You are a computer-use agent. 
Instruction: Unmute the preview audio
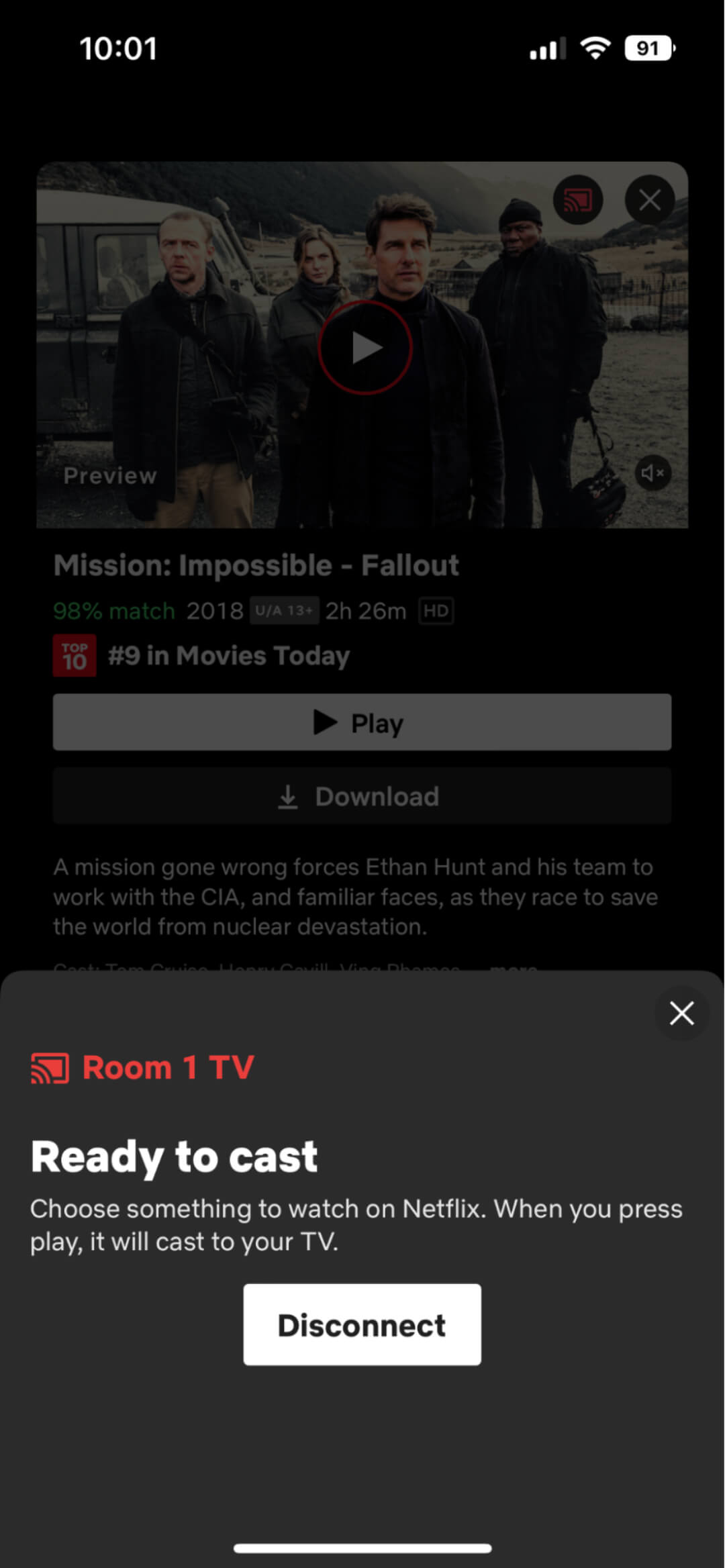click(x=652, y=473)
